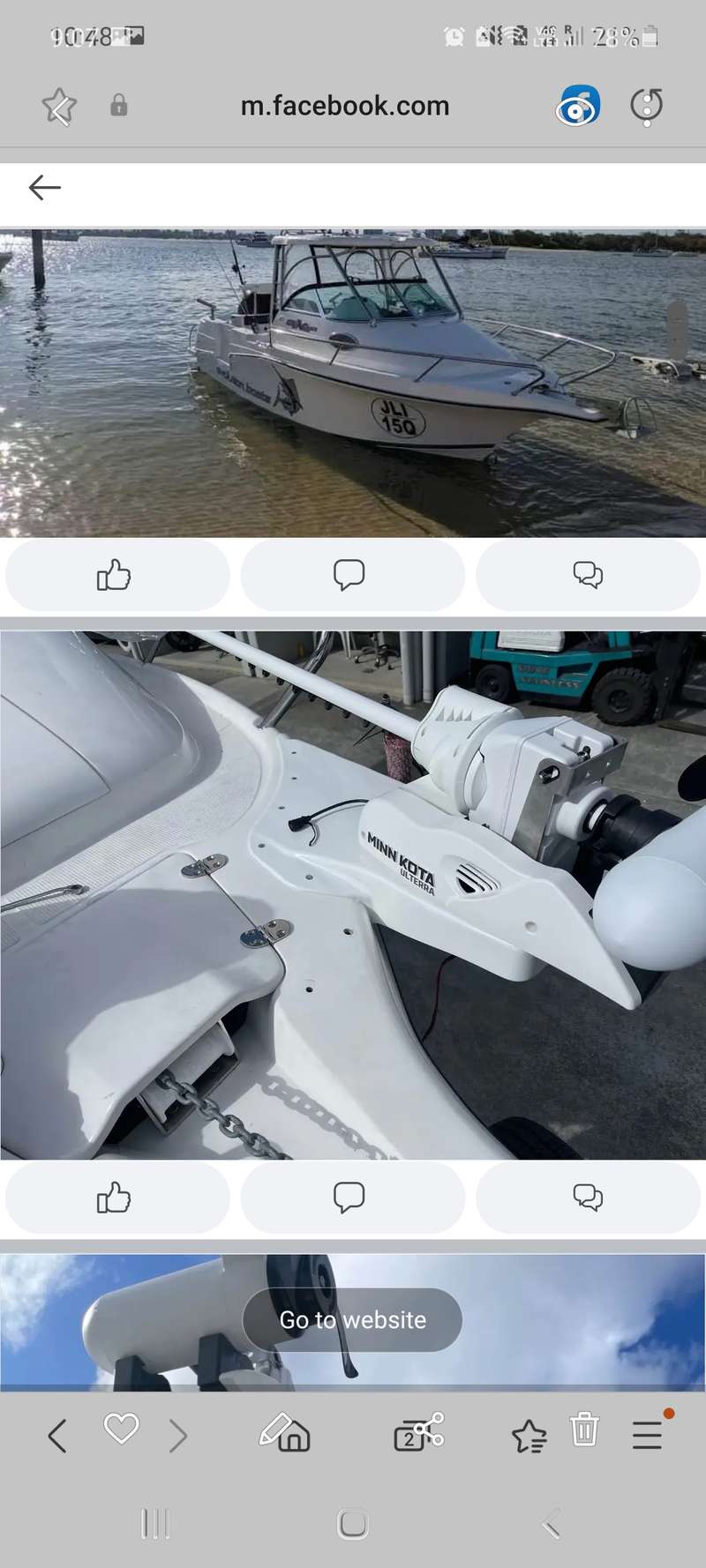706x1568 pixels.
Task: Tap Go to website
Action: click(x=353, y=1320)
